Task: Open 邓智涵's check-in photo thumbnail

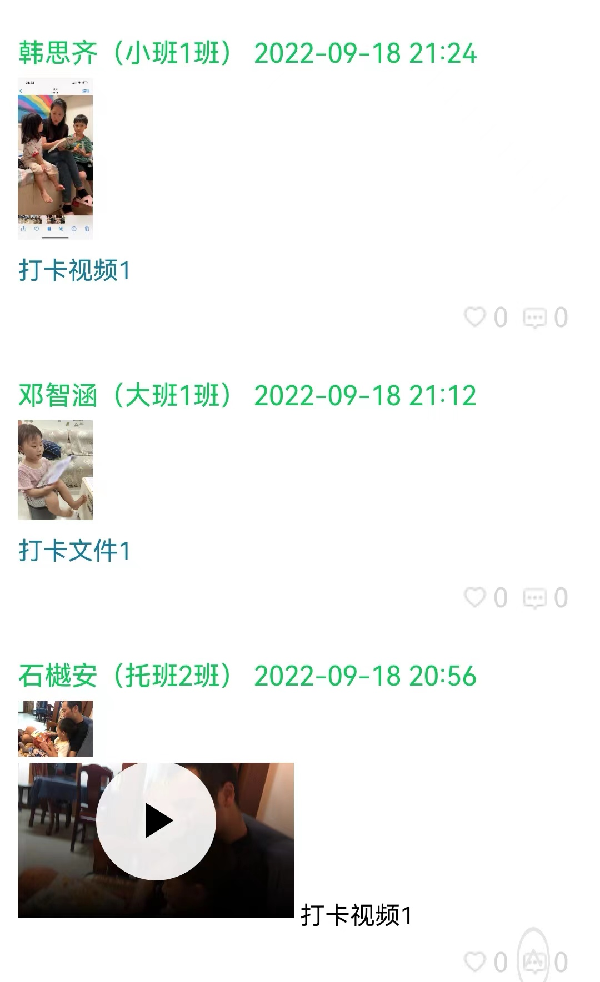Action: [55, 469]
